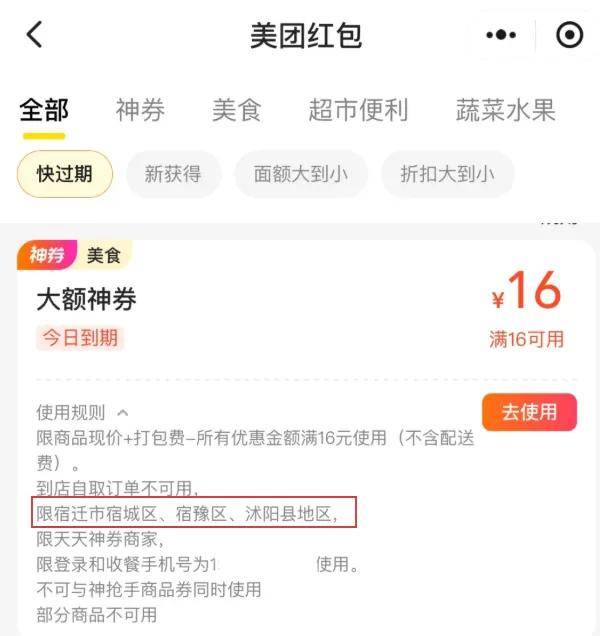Screen dimensions: 600x636
Task: Tap 去使用 on the 大额神券 coupon
Action: (x=529, y=412)
